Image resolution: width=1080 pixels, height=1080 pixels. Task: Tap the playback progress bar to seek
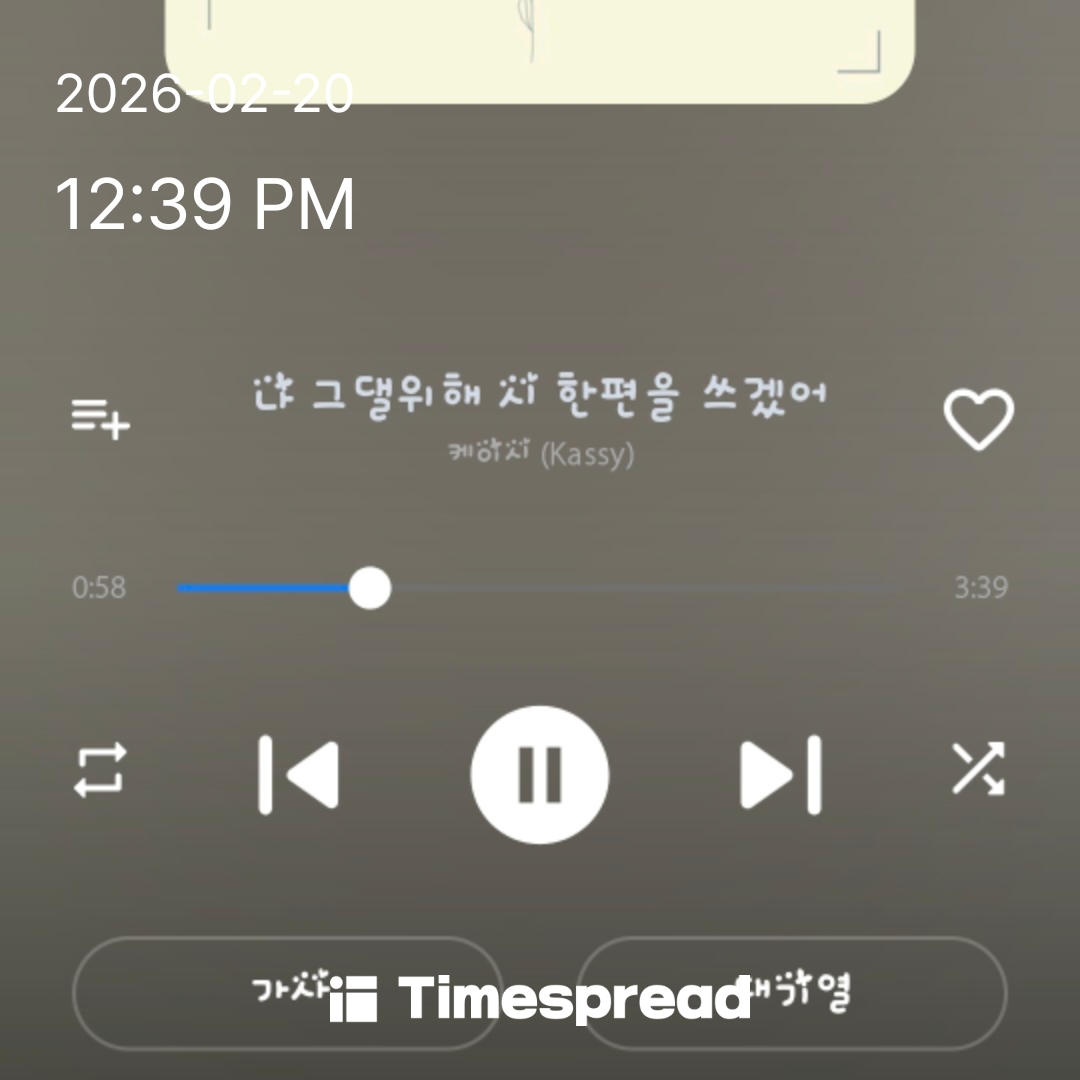point(540,588)
